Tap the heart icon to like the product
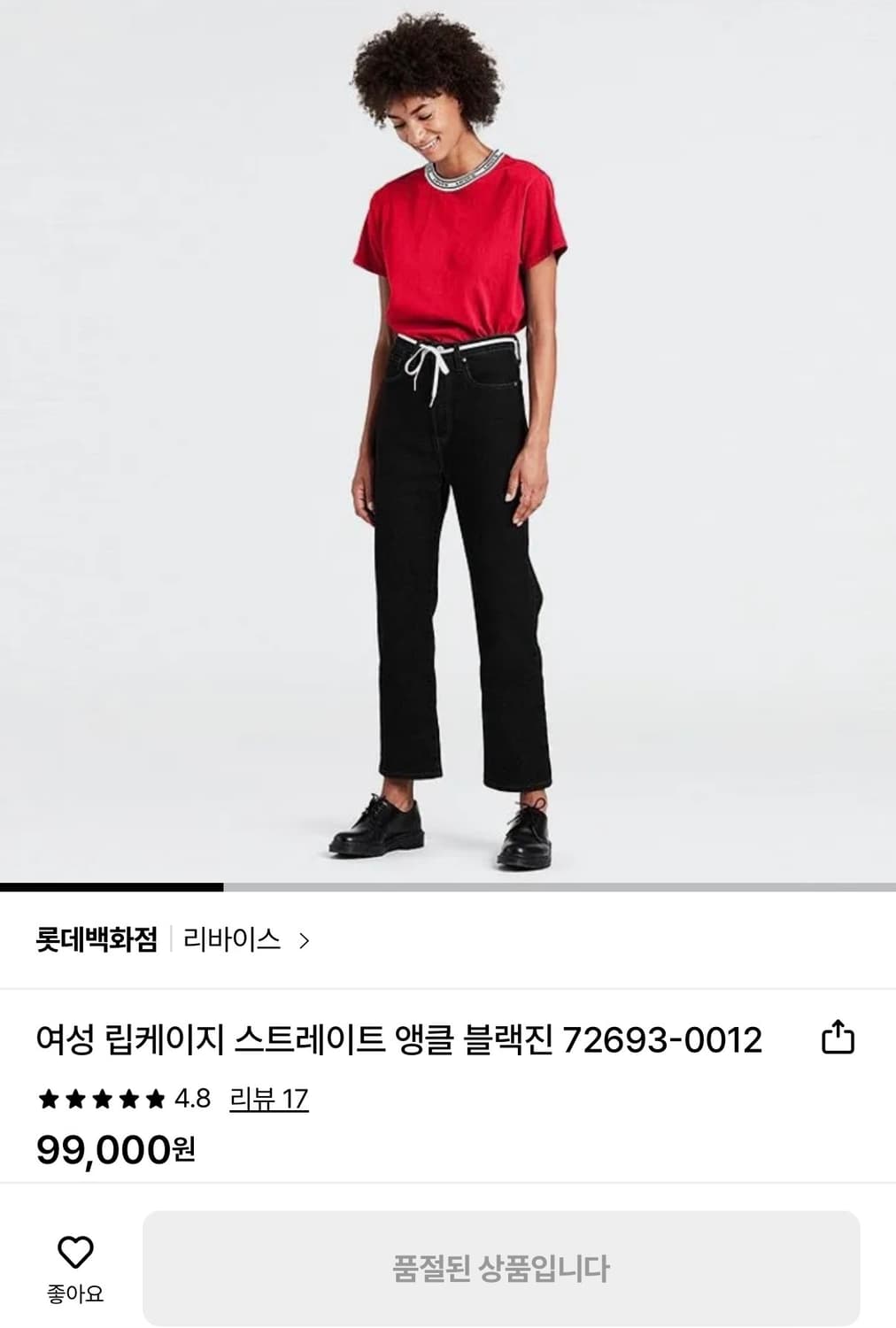This screenshot has width=896, height=1328. pos(75,1250)
